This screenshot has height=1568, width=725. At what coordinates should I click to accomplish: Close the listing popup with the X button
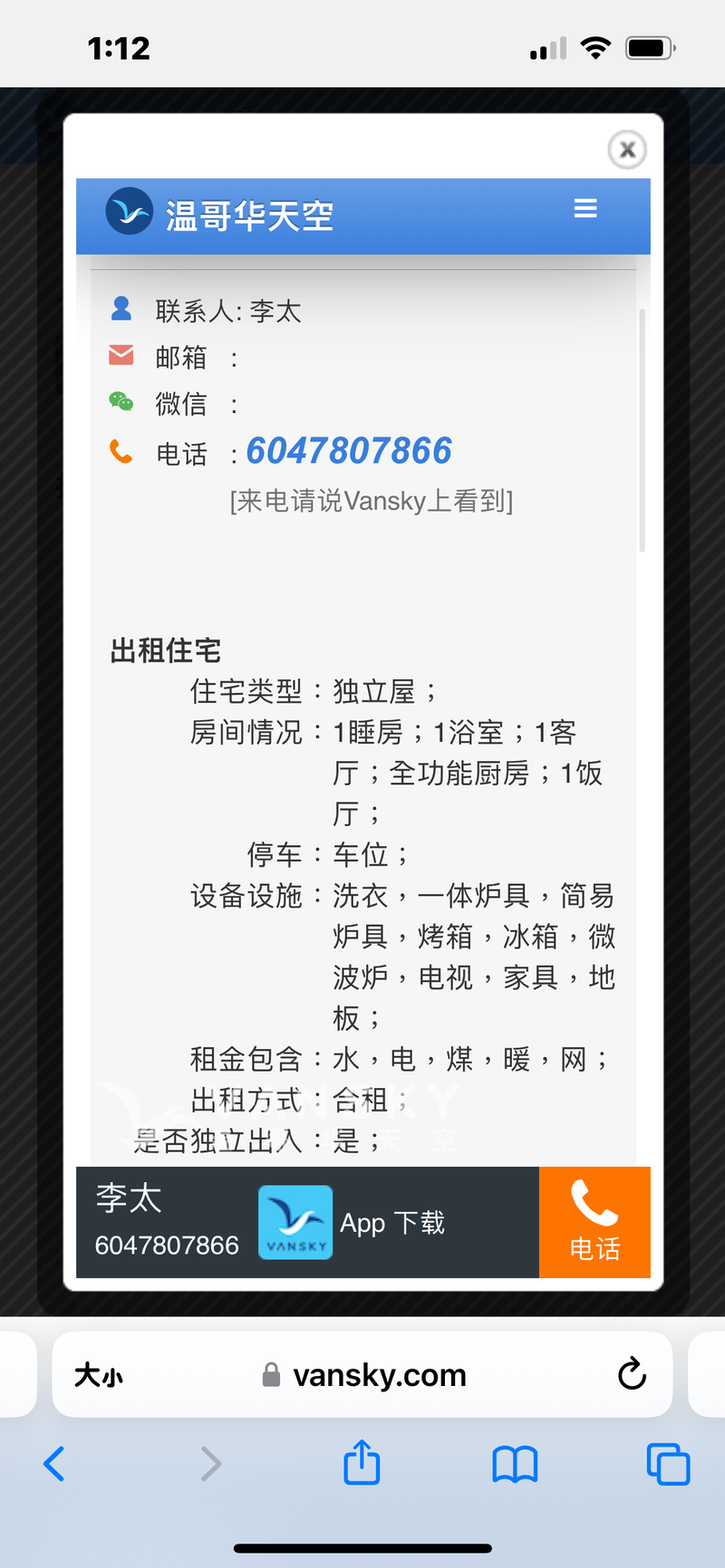627,150
